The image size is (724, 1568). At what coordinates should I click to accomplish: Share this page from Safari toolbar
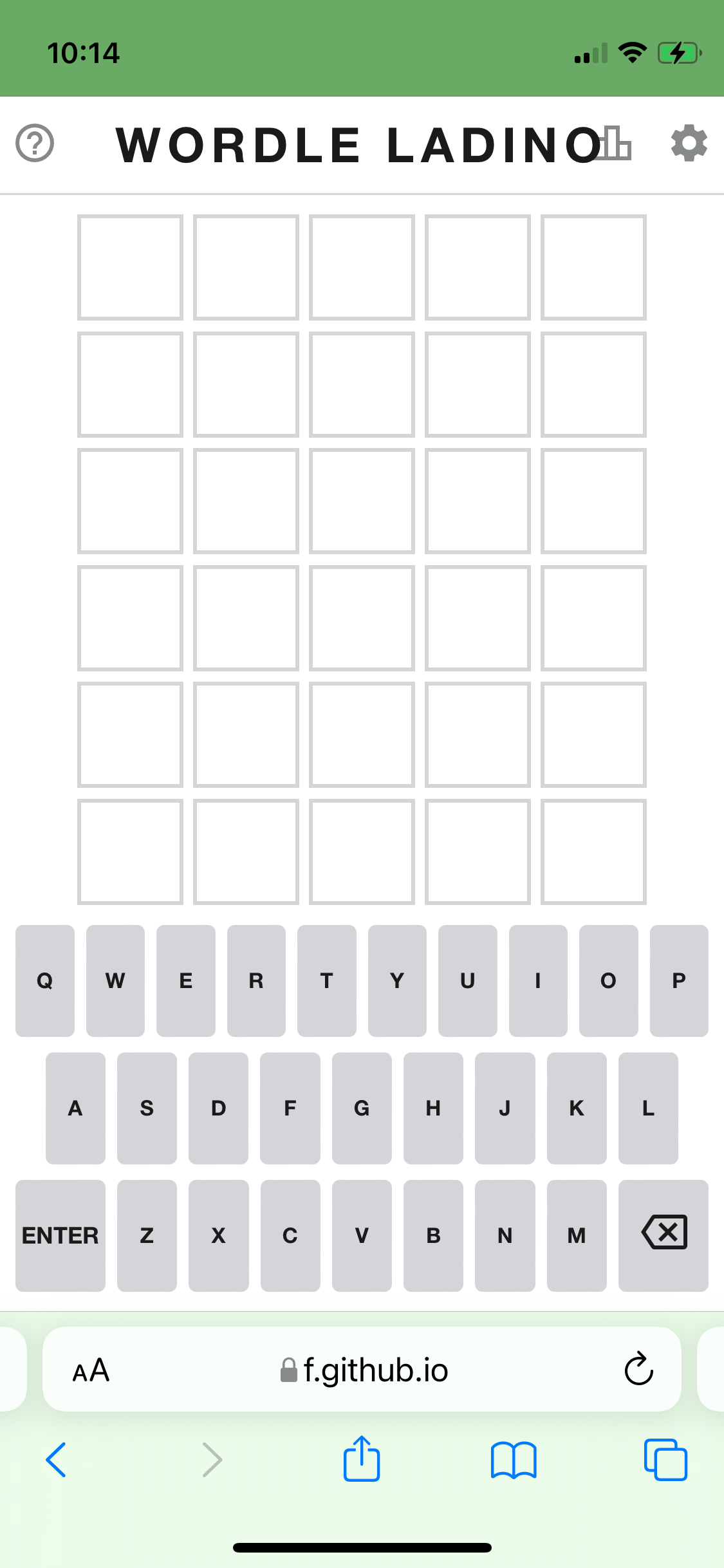pos(362,1459)
